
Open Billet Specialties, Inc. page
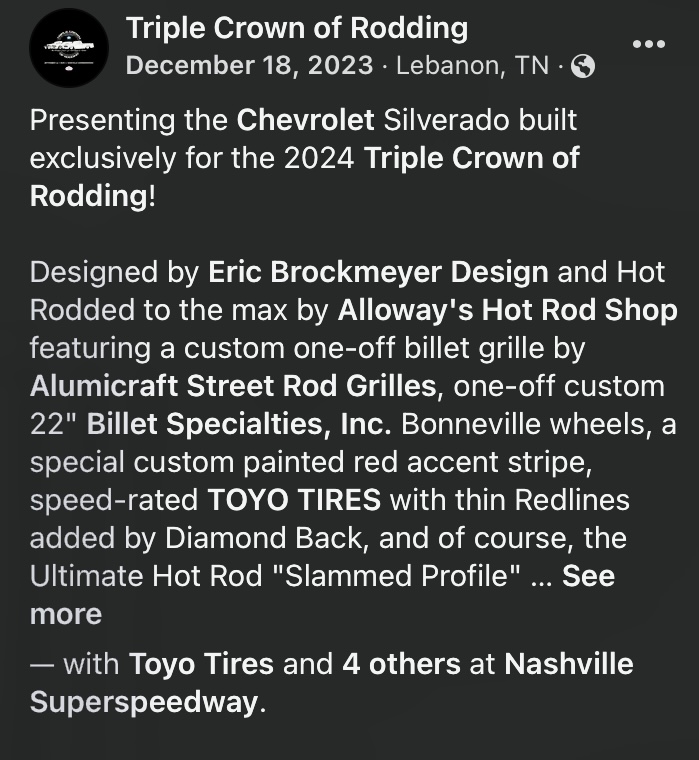(240, 424)
